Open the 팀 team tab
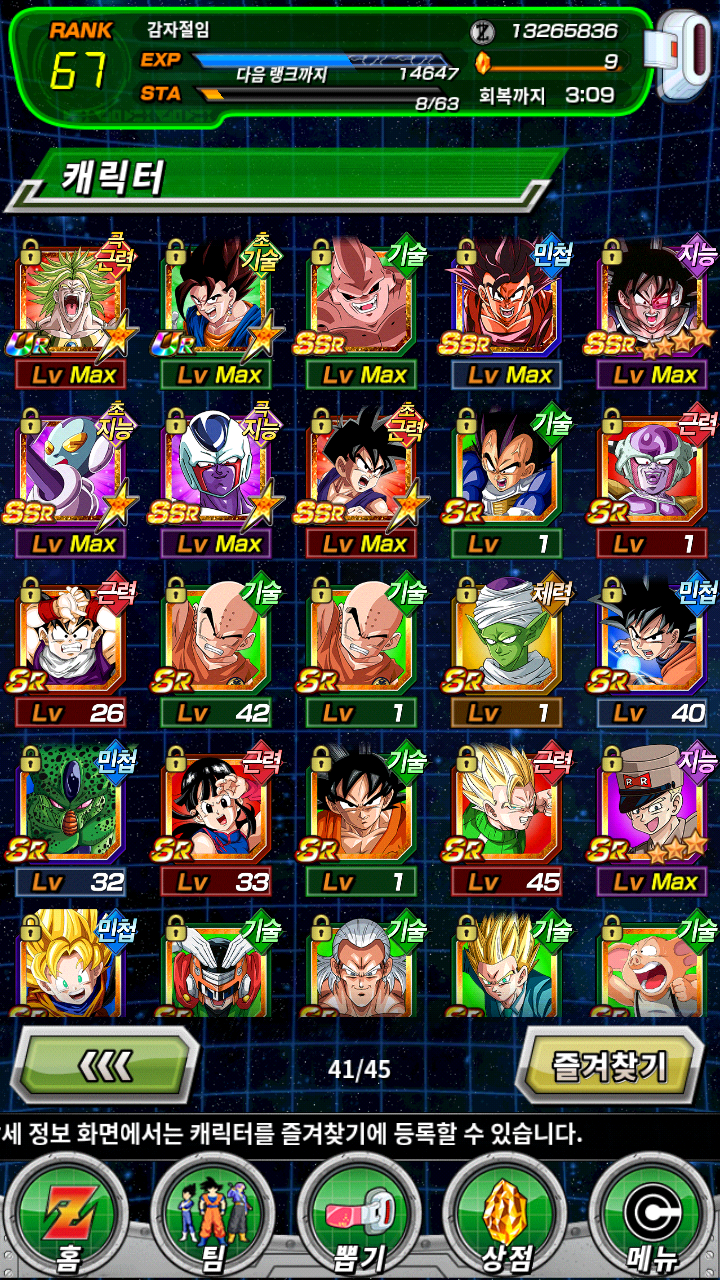The width and height of the screenshot is (720, 1280). (x=213, y=1215)
